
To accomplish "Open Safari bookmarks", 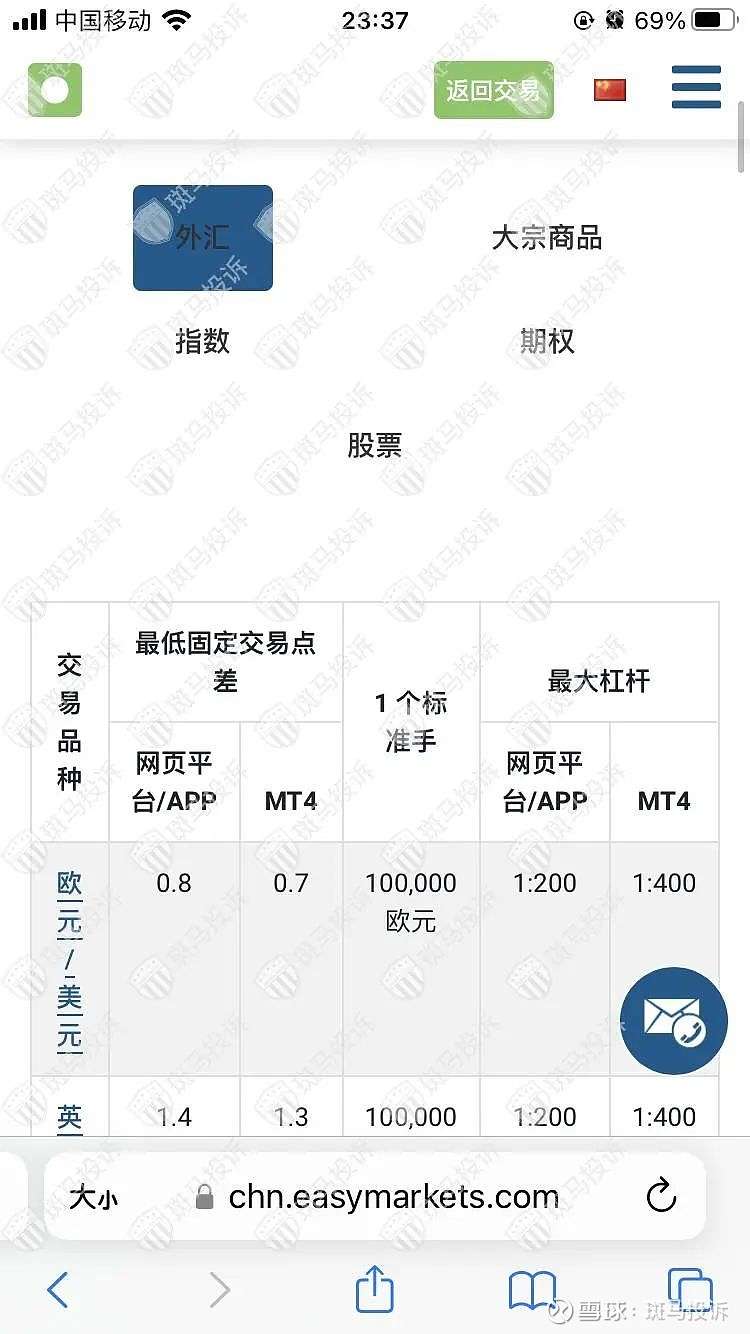I will pyautogui.click(x=532, y=1290).
